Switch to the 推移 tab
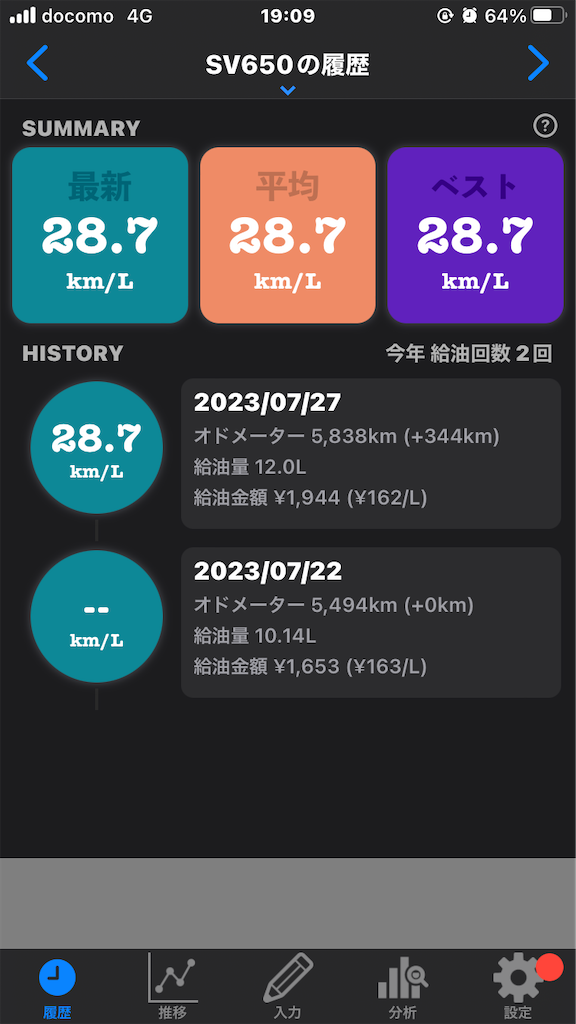Image resolution: width=576 pixels, height=1024 pixels. [172, 986]
